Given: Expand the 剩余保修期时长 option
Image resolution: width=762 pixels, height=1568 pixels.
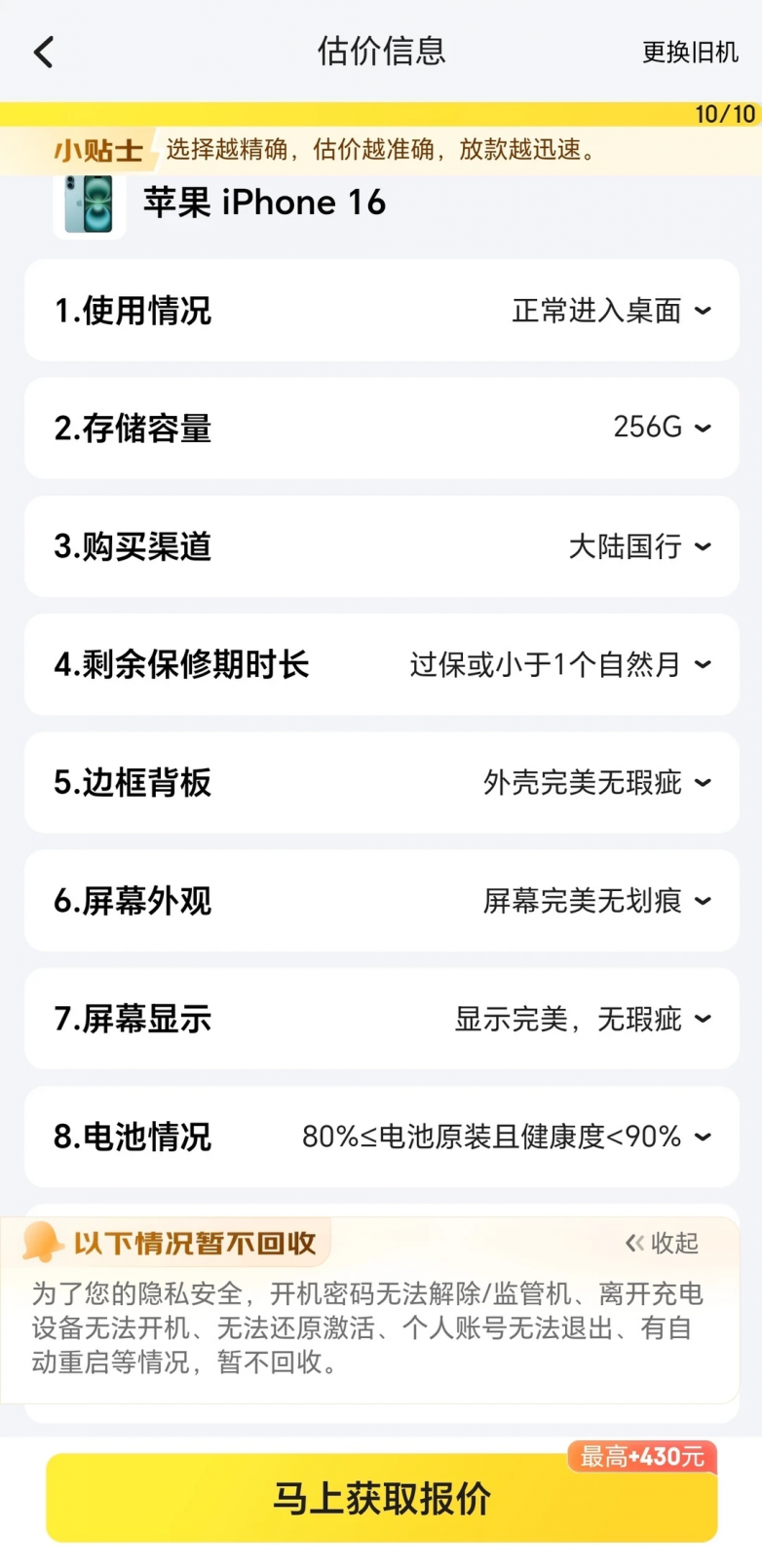Looking at the screenshot, I should [x=559, y=665].
